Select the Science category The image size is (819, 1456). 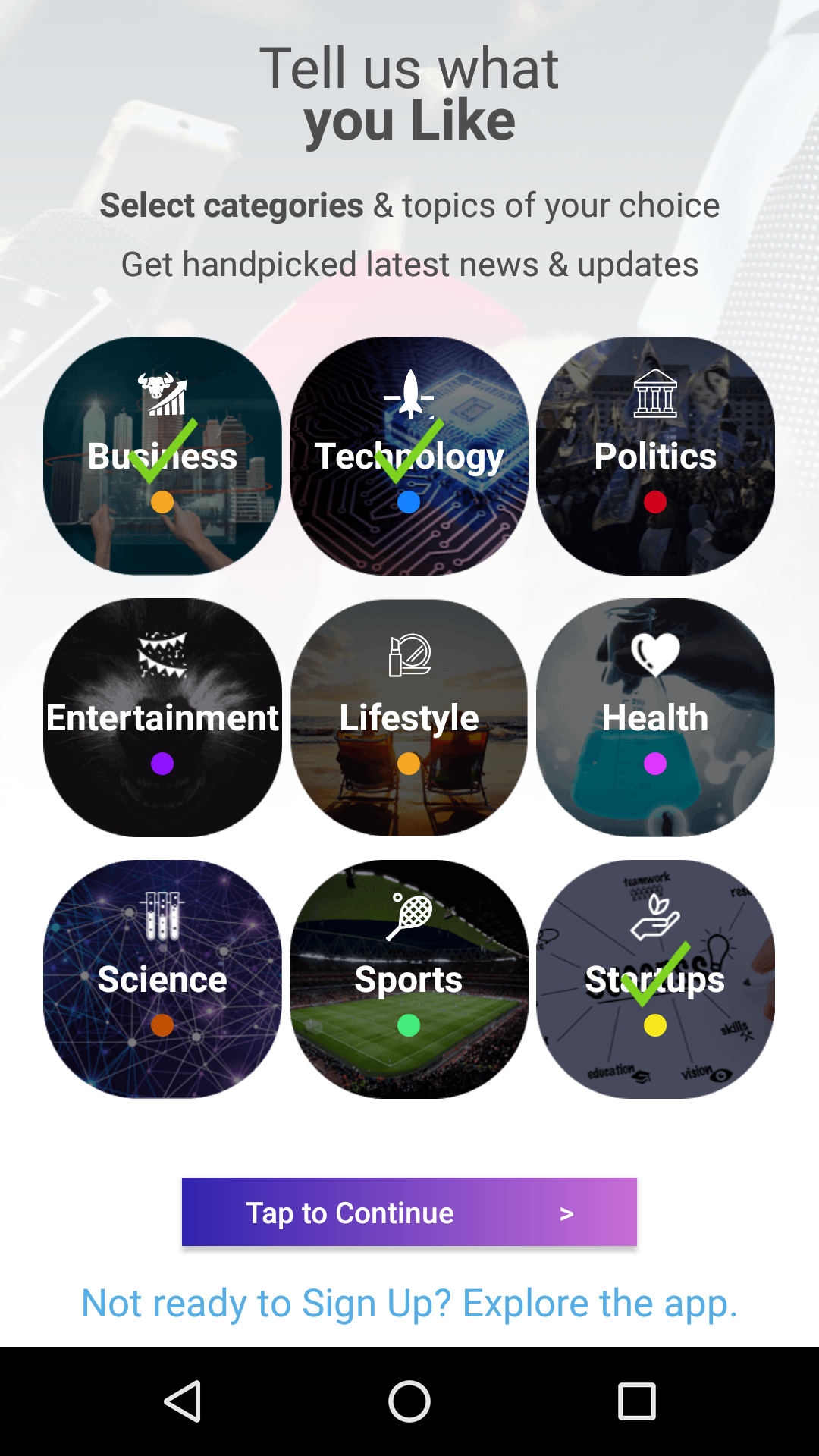(162, 979)
